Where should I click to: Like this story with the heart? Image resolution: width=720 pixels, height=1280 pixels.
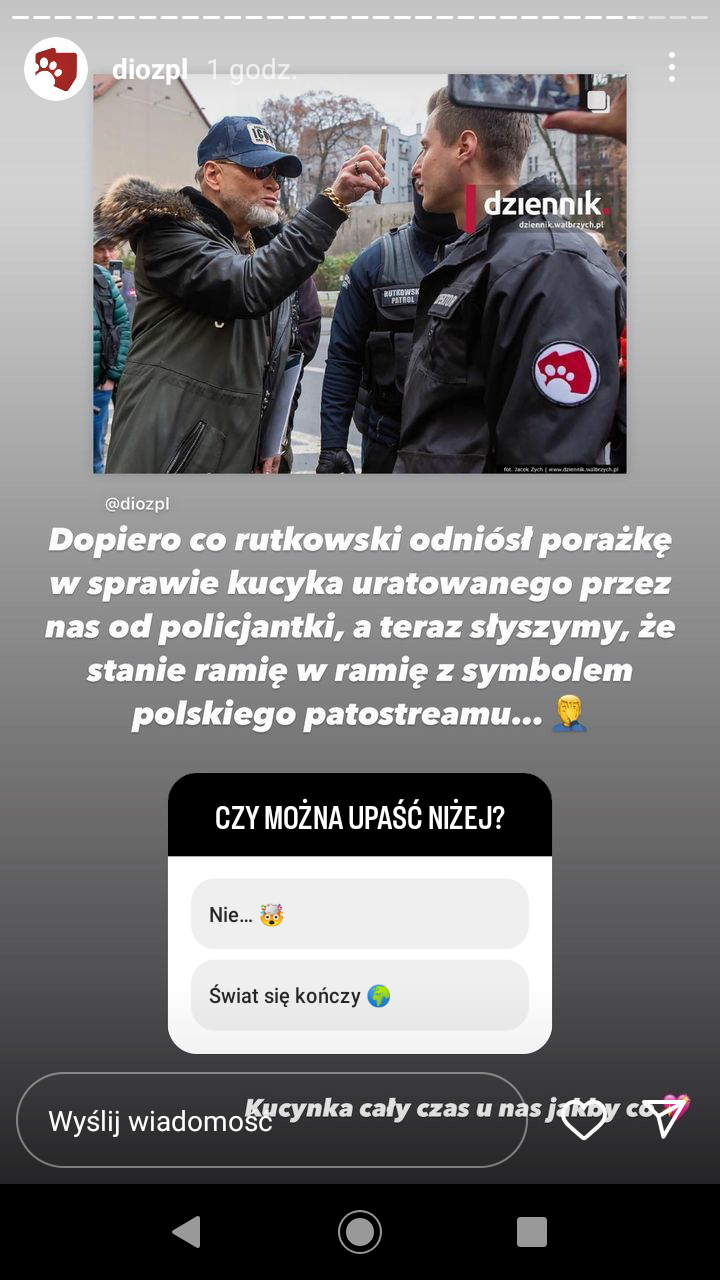coord(583,1119)
